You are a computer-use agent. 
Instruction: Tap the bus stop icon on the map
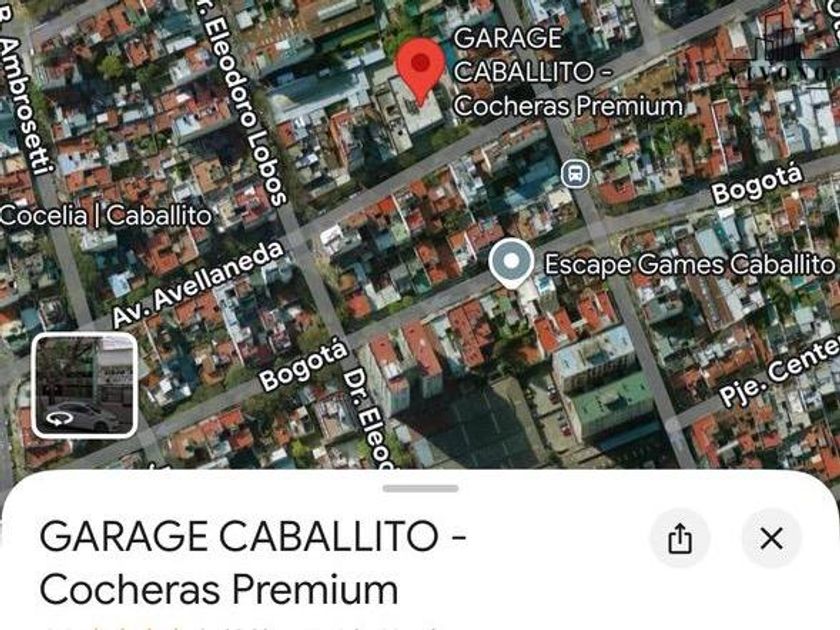point(575,174)
